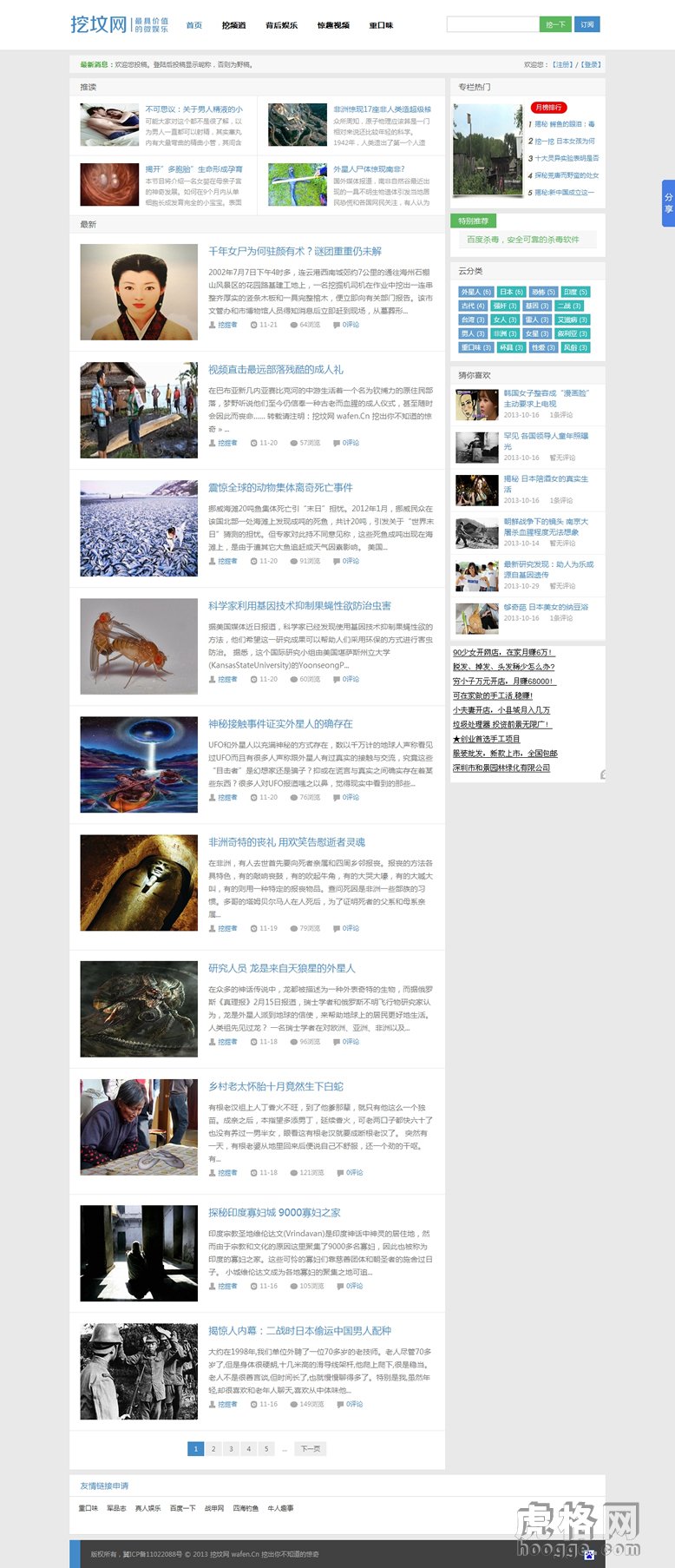
Task: Open the 分享 share side tab
Action: [668, 203]
